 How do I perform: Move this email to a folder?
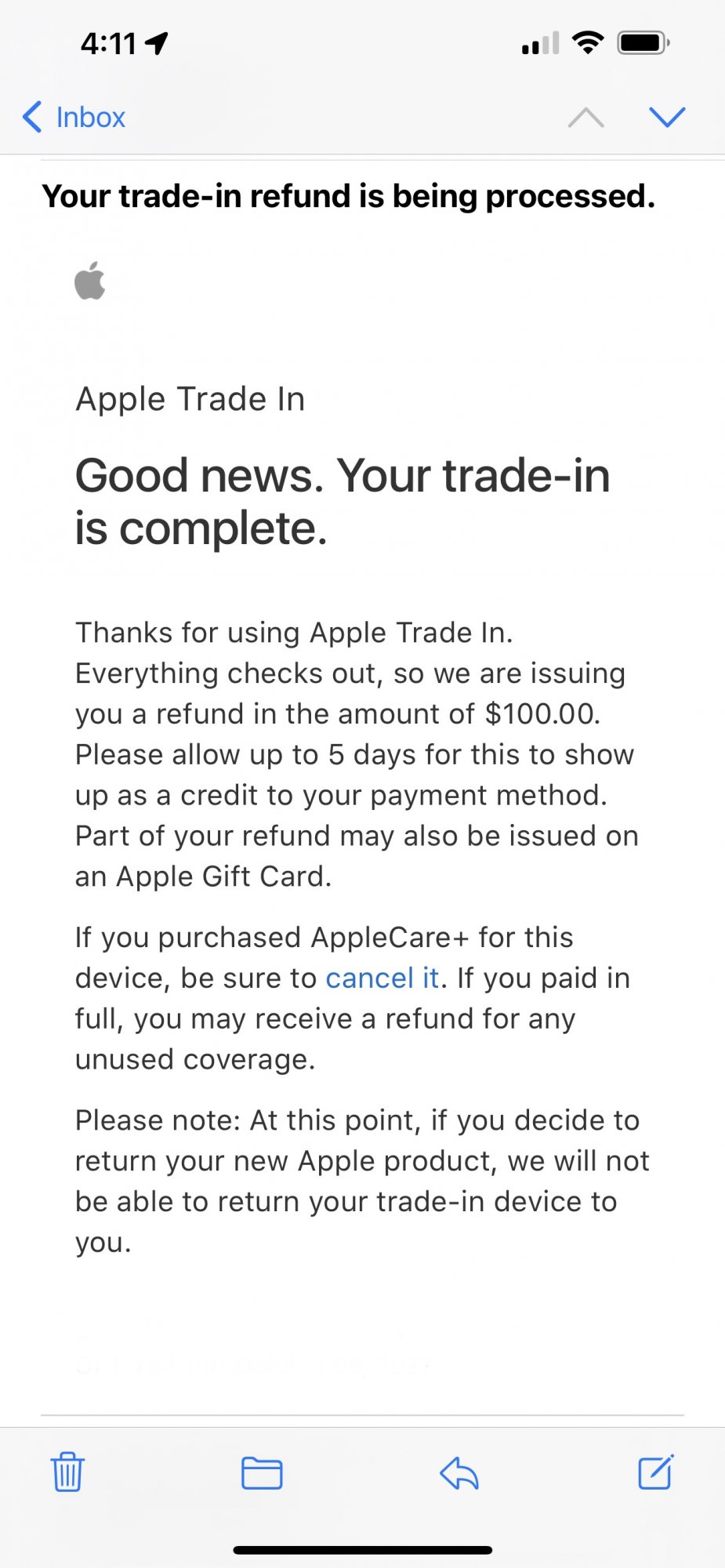pos(262,1472)
